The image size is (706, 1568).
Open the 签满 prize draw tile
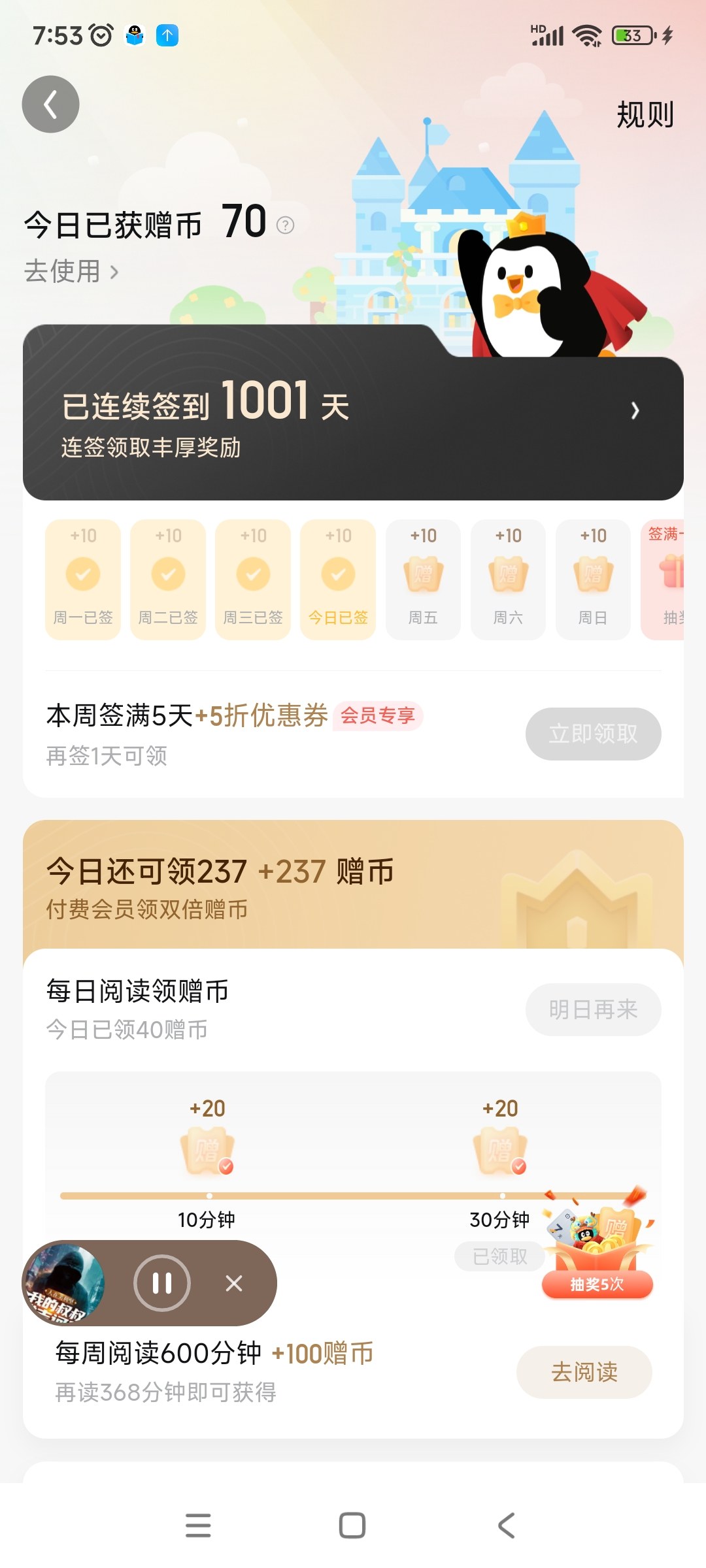[664, 580]
